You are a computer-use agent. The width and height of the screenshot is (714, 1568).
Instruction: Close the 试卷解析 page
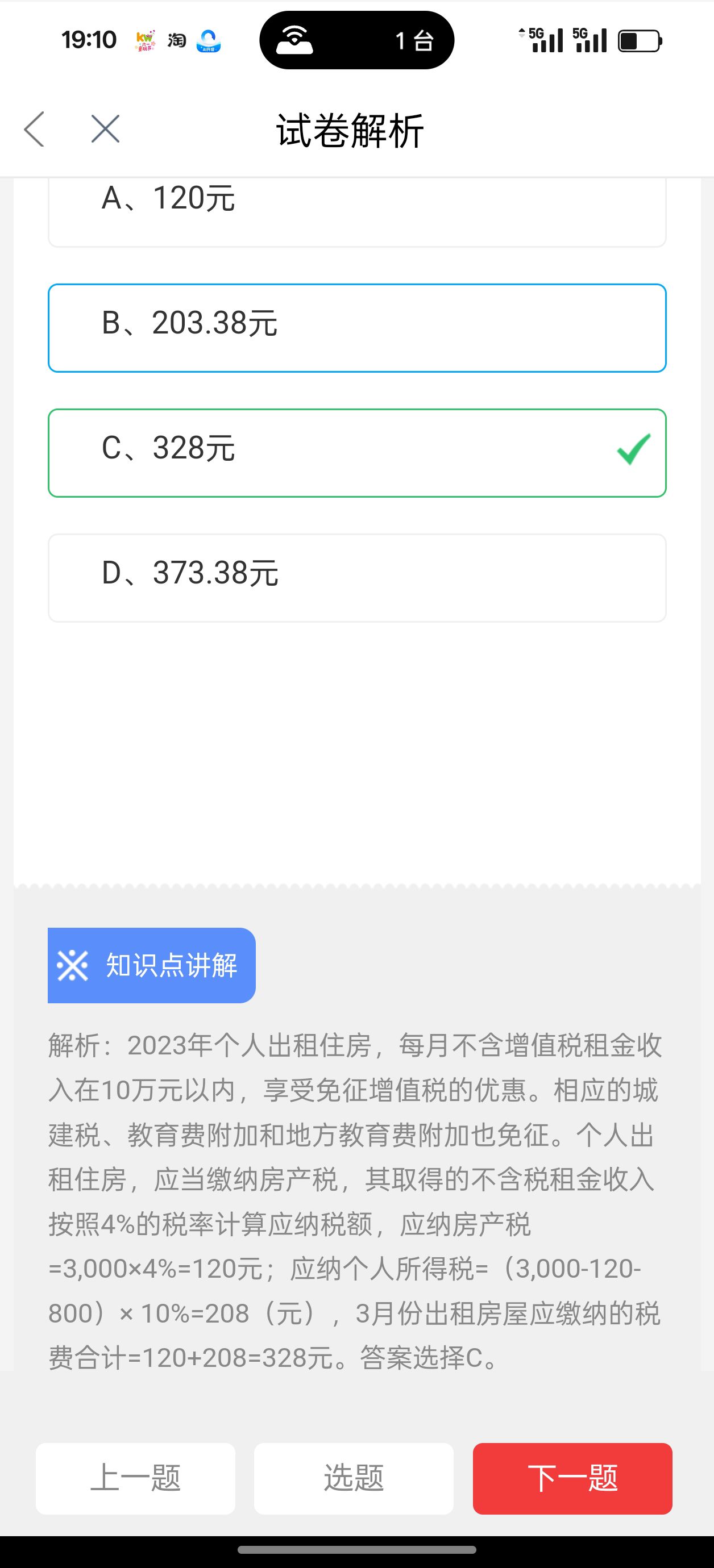click(105, 129)
